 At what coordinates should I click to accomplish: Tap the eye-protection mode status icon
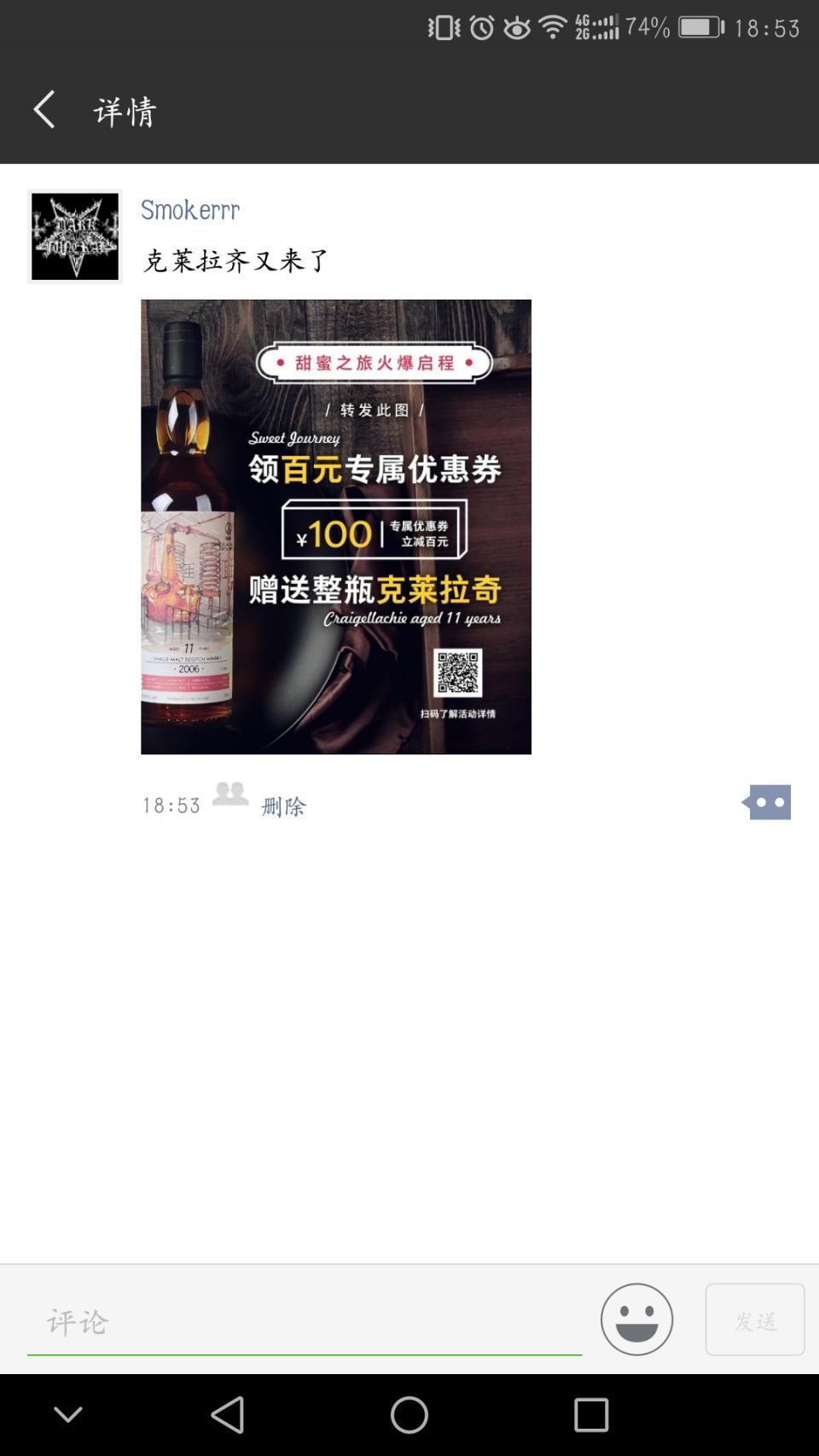[x=517, y=27]
